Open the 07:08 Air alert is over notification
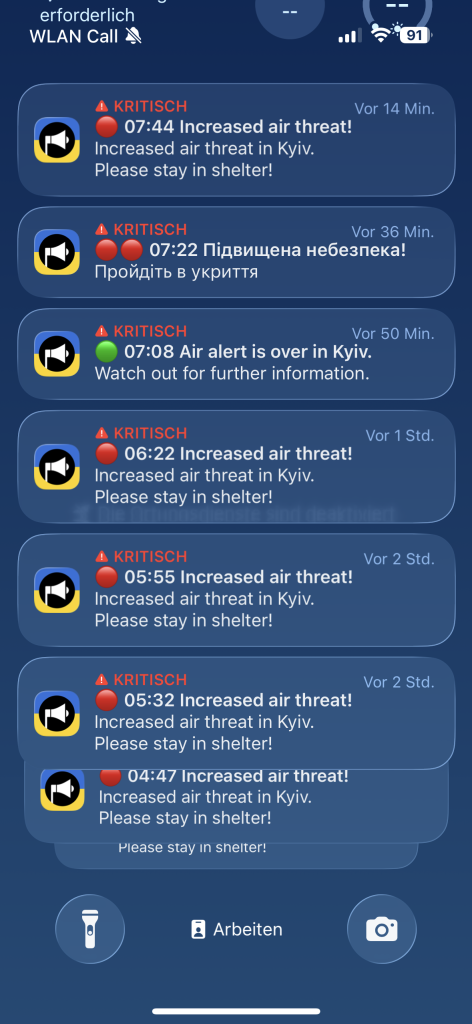 pos(236,354)
